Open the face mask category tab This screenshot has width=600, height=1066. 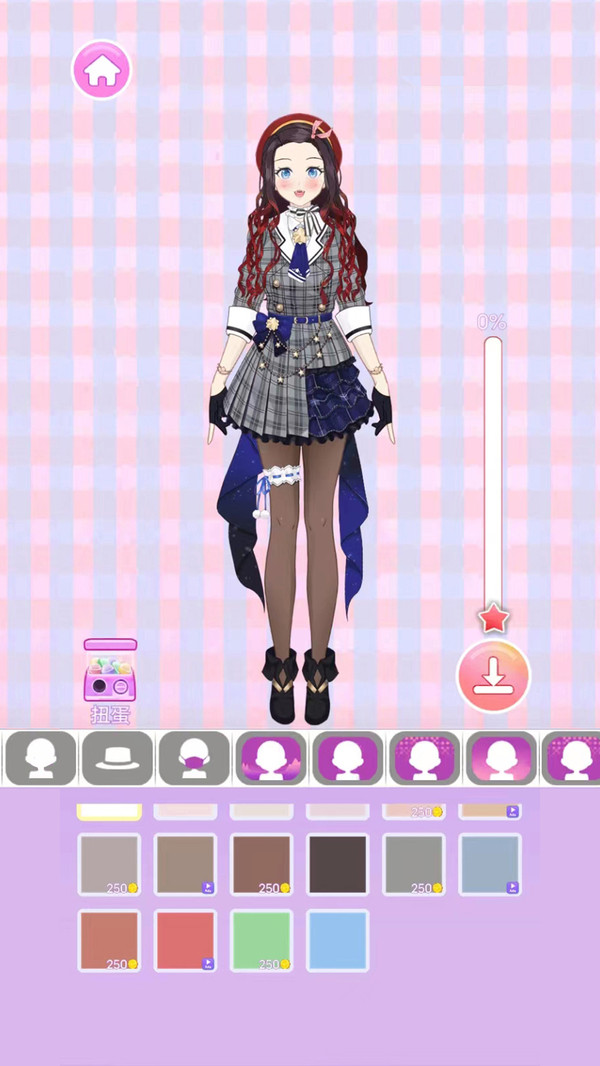coord(194,758)
